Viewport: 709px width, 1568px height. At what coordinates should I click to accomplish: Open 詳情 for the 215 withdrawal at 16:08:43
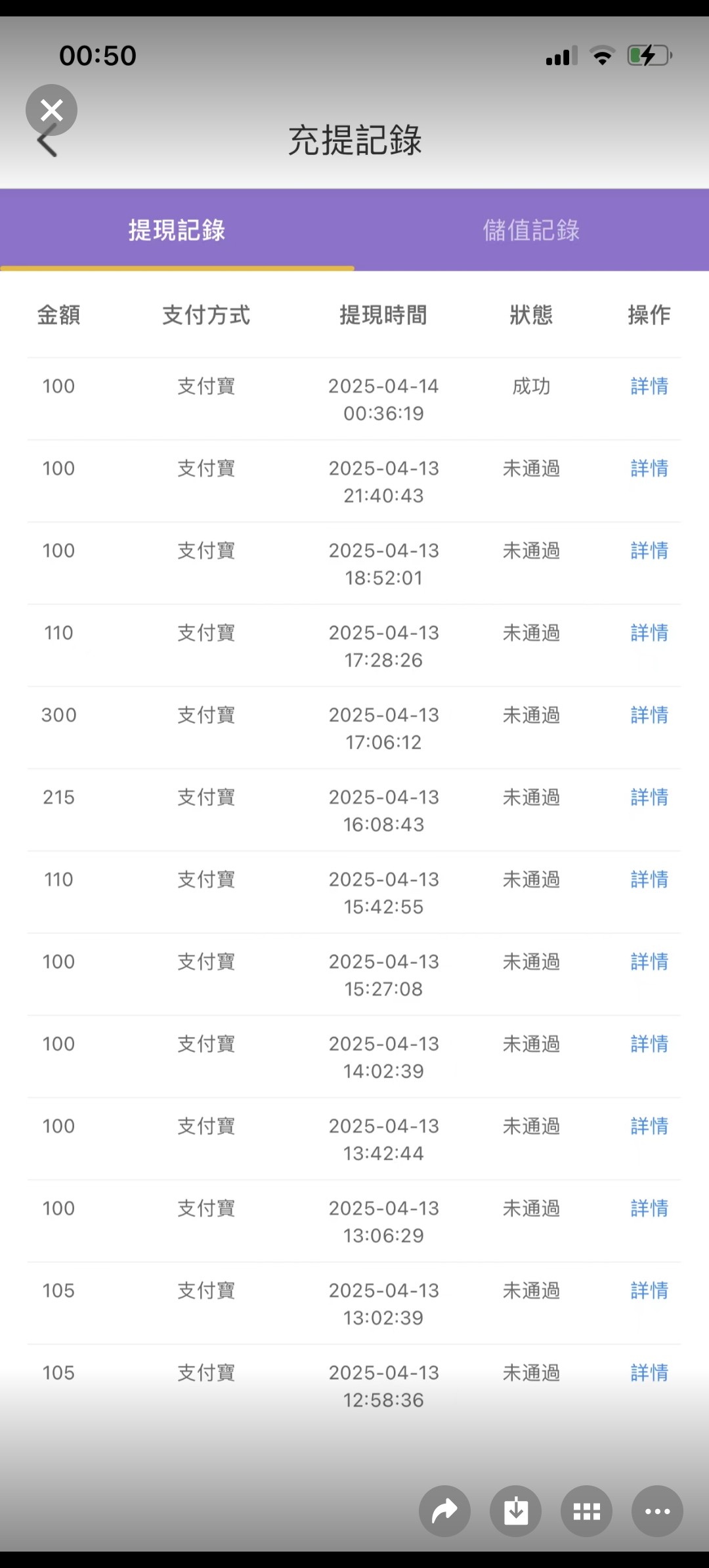click(649, 797)
